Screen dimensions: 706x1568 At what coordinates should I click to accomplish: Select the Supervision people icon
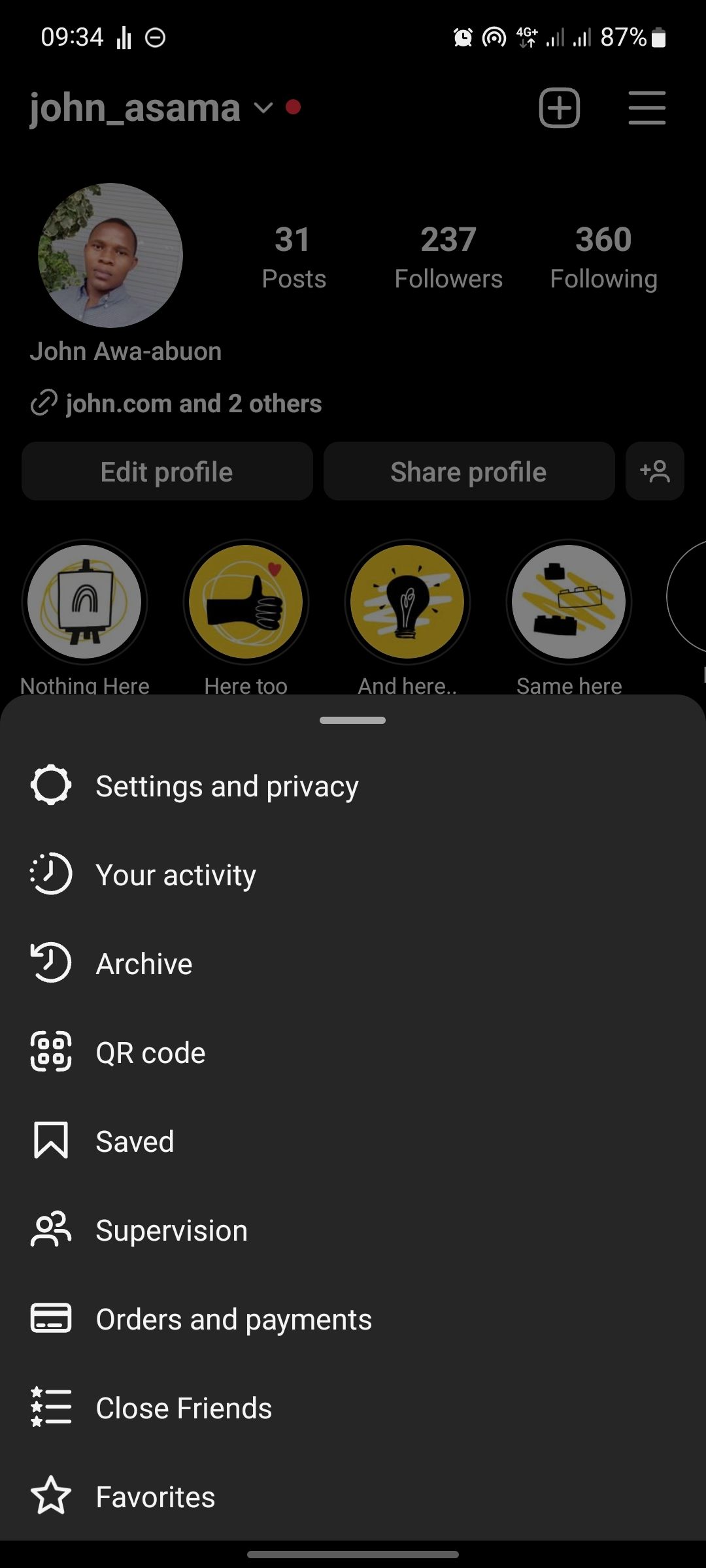point(50,1230)
